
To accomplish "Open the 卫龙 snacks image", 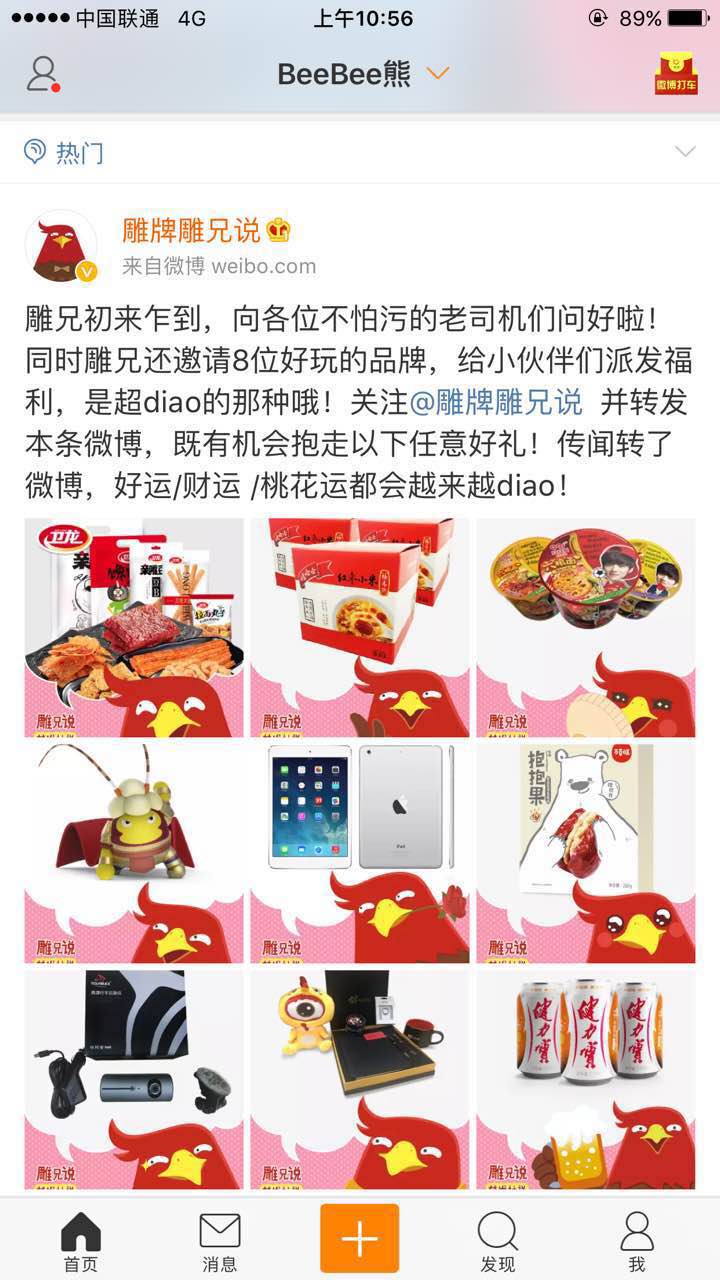I will 134,627.
